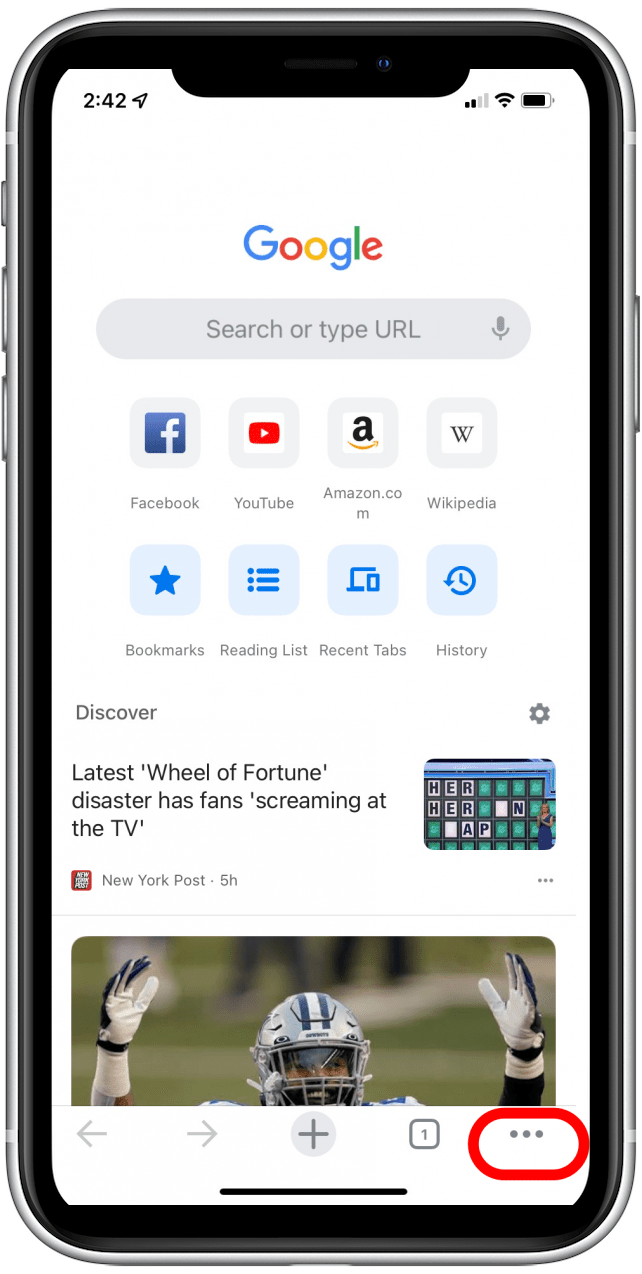
Task: Open the Facebook shortcut
Action: tap(165, 433)
